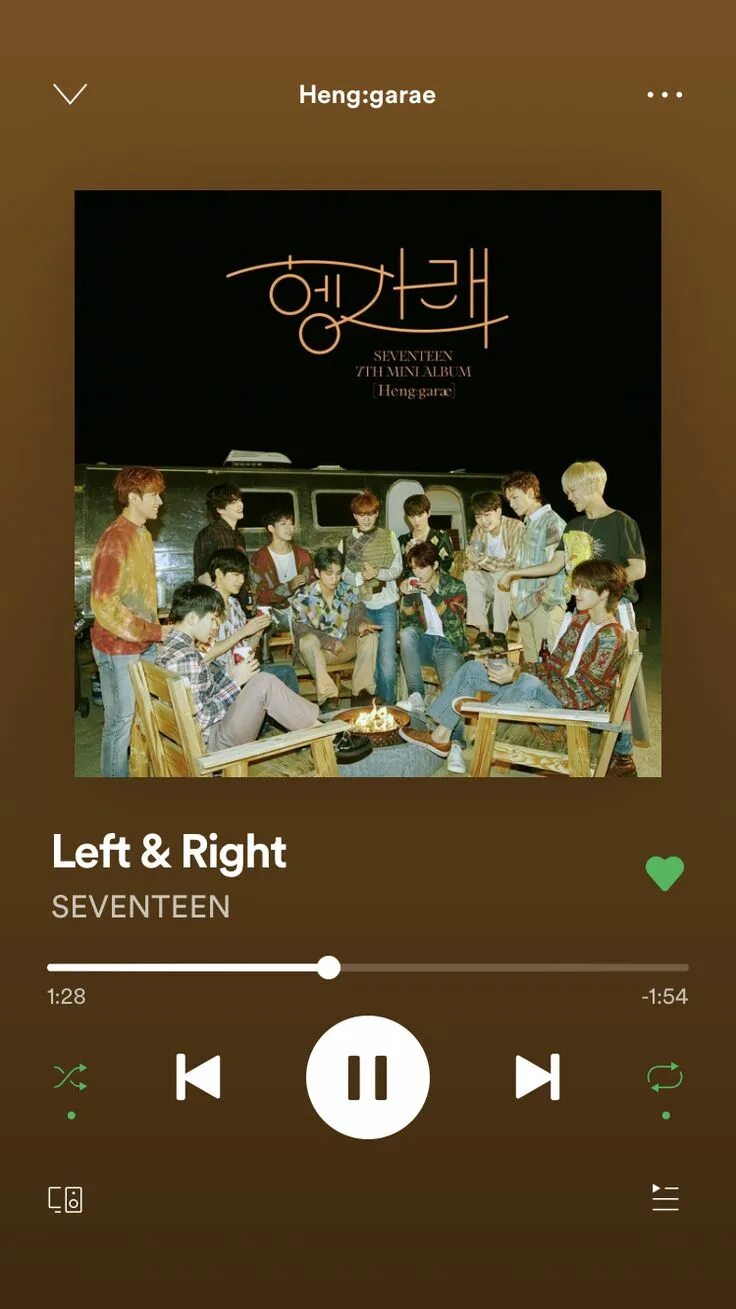Pause the song with the pause button

point(368,1077)
